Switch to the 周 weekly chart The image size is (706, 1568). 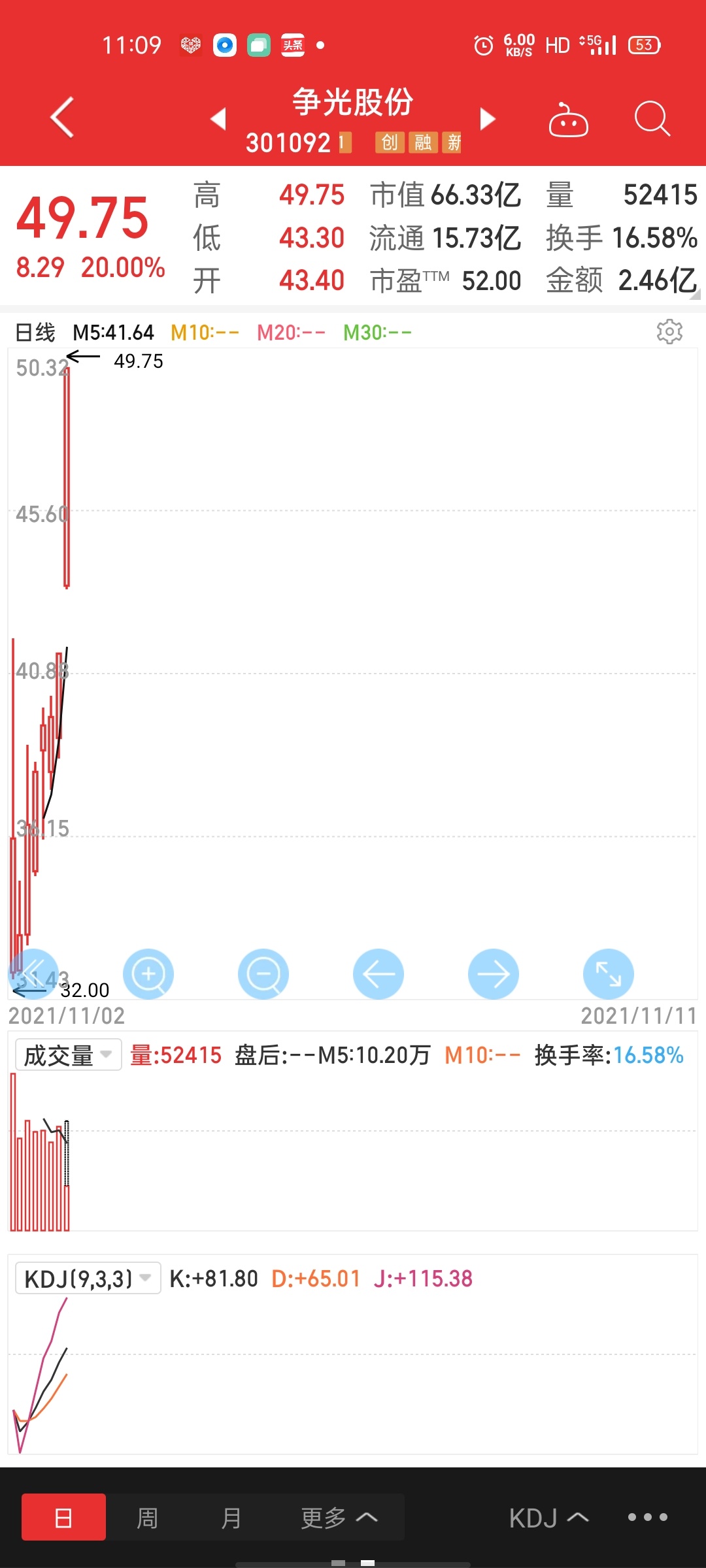click(x=147, y=1517)
